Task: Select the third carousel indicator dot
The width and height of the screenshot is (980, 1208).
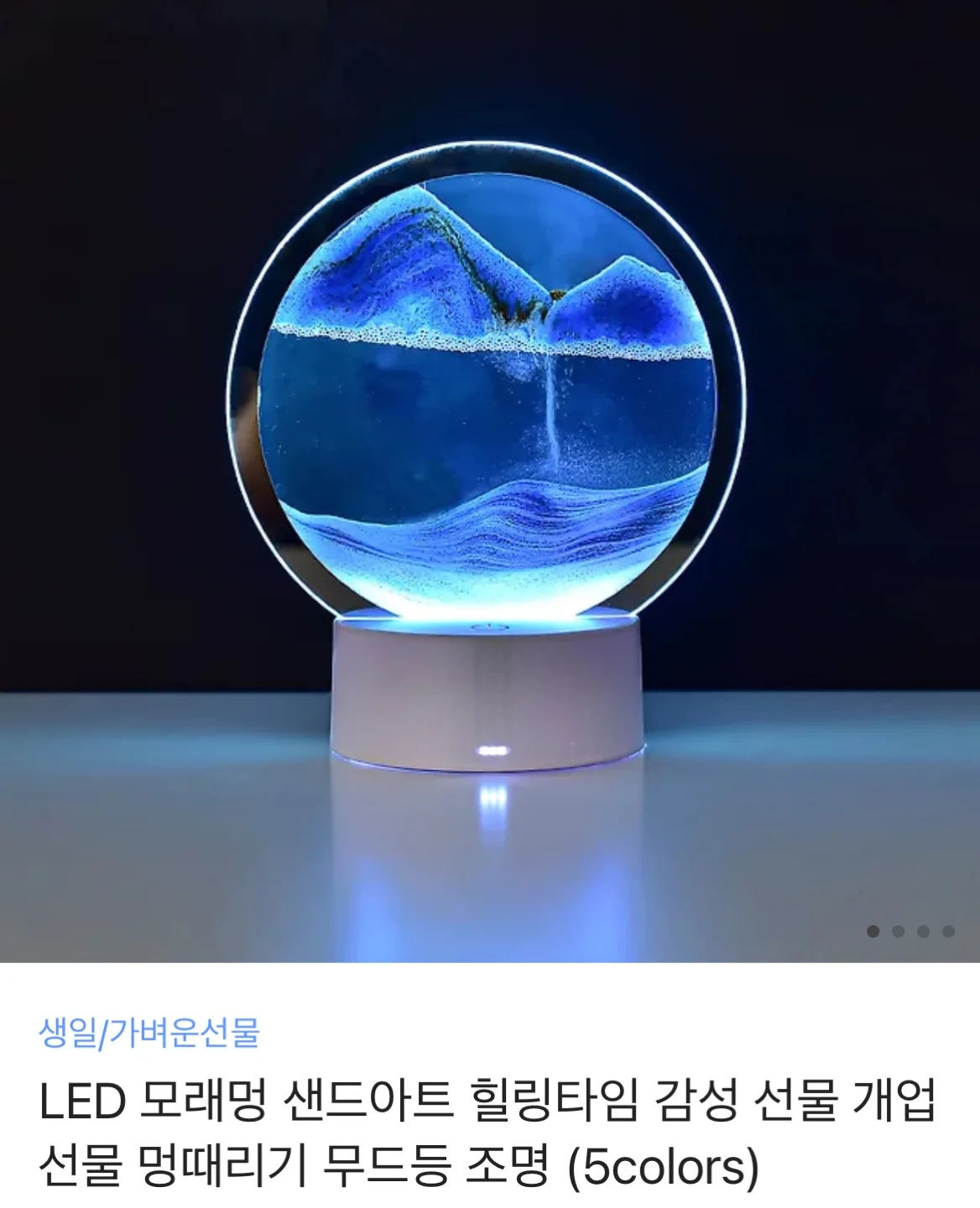Action: [923, 929]
